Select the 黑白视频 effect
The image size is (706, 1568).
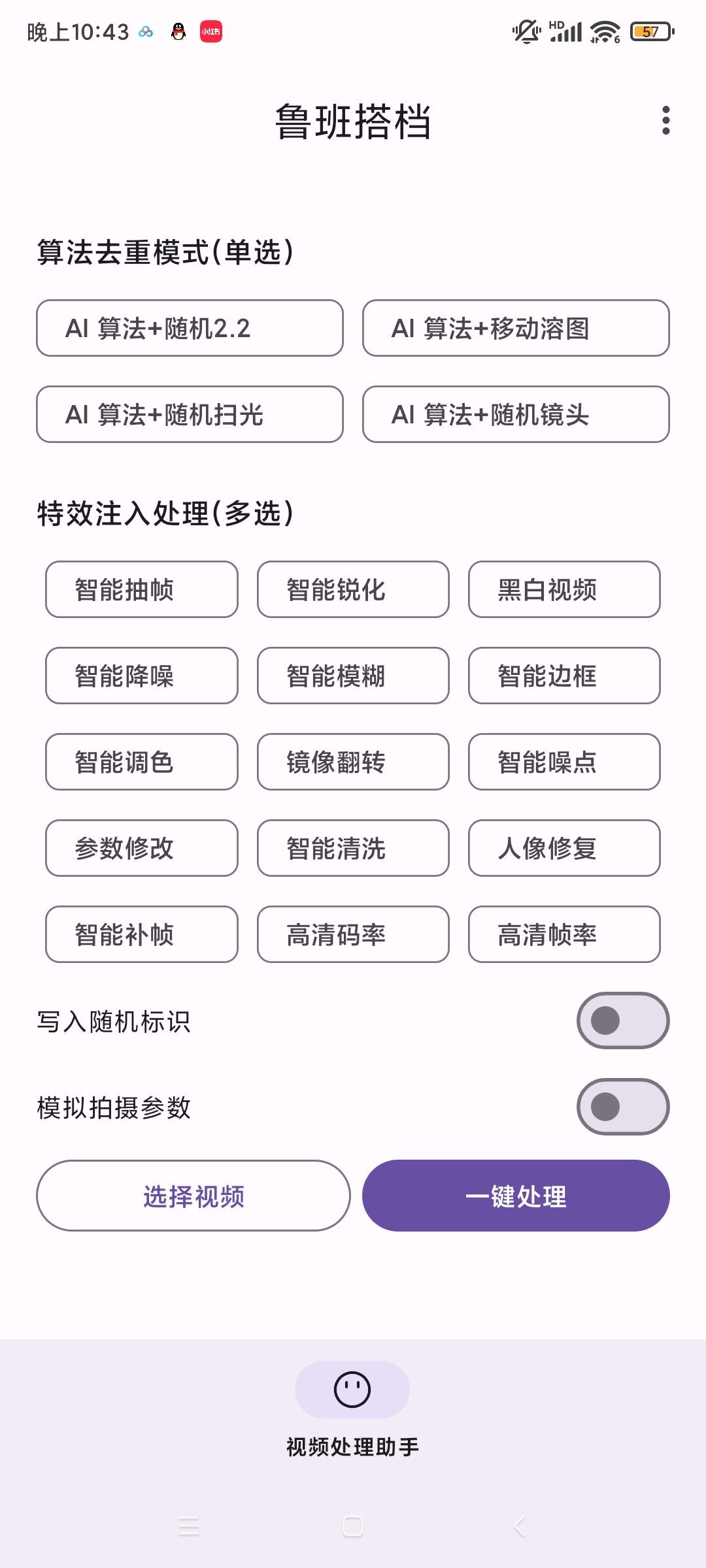[x=563, y=590]
